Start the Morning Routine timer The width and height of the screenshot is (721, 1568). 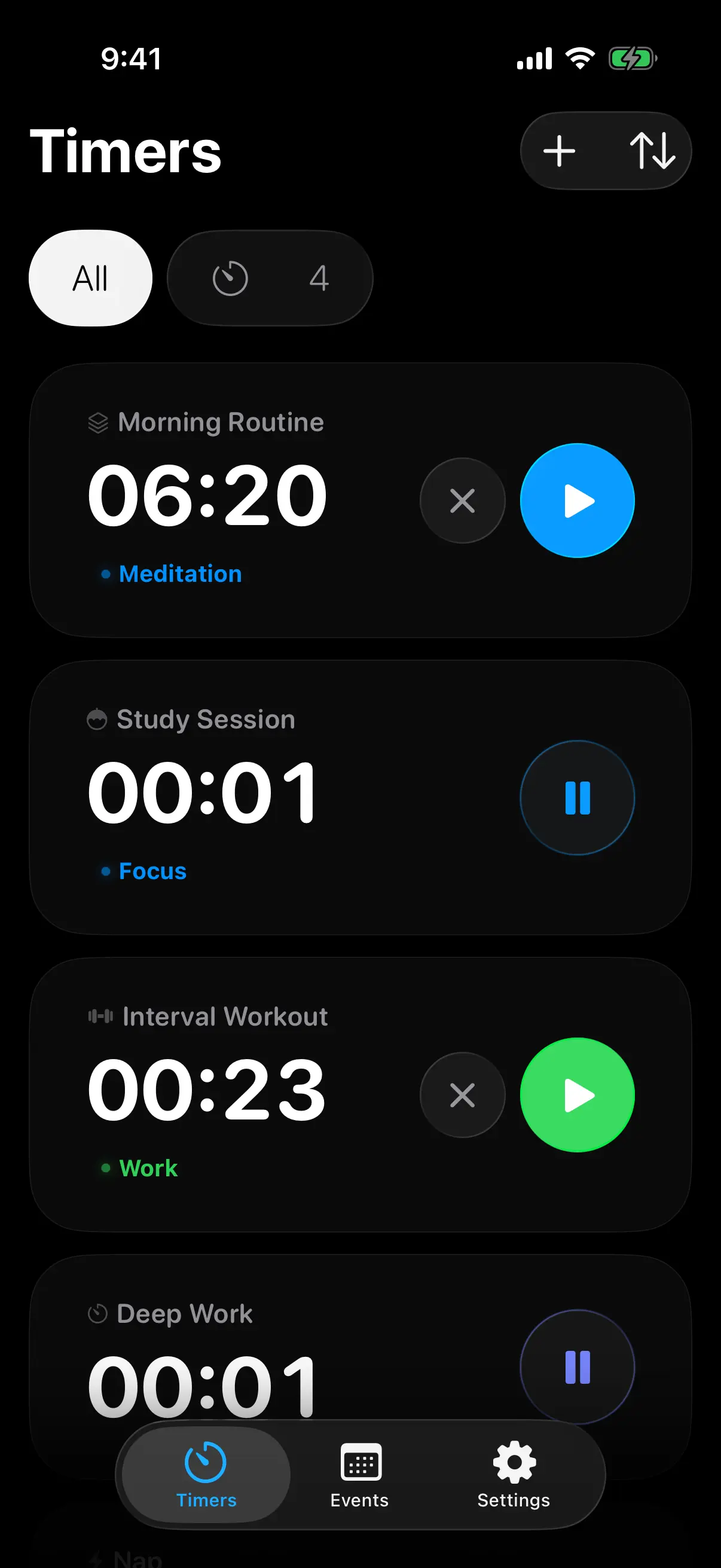(x=577, y=500)
